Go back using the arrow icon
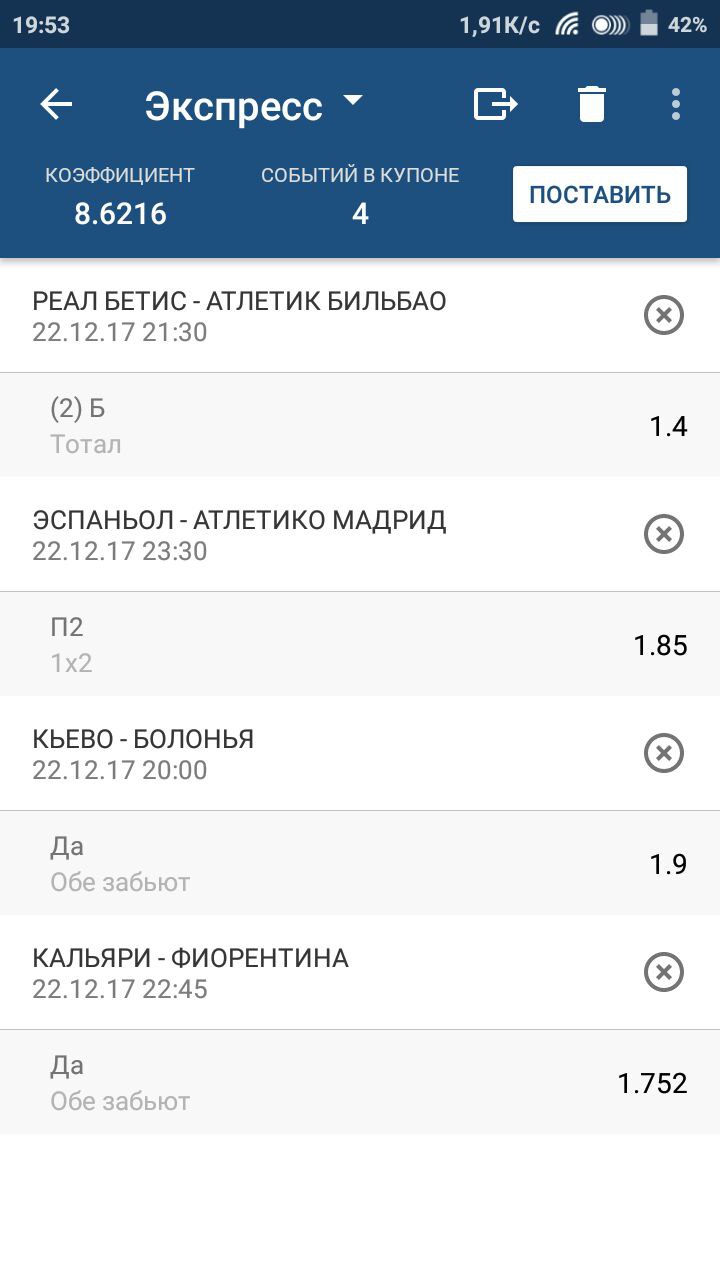The width and height of the screenshot is (720, 1280). 56,104
